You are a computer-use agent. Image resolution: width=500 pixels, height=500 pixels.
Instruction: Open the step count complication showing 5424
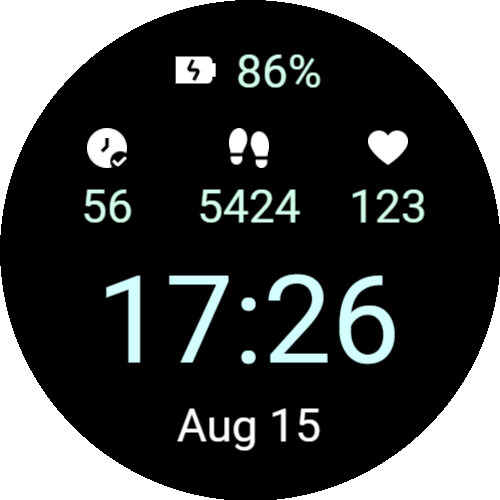click(249, 175)
